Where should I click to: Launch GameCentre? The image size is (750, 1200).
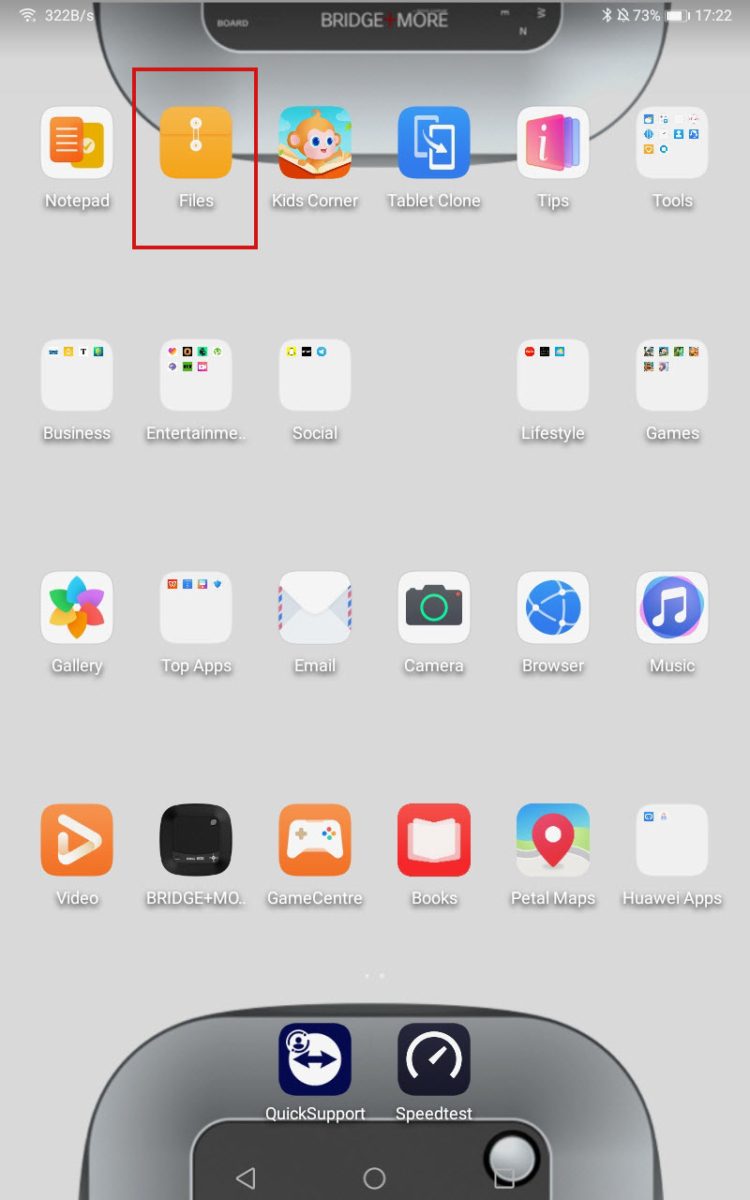[315, 840]
